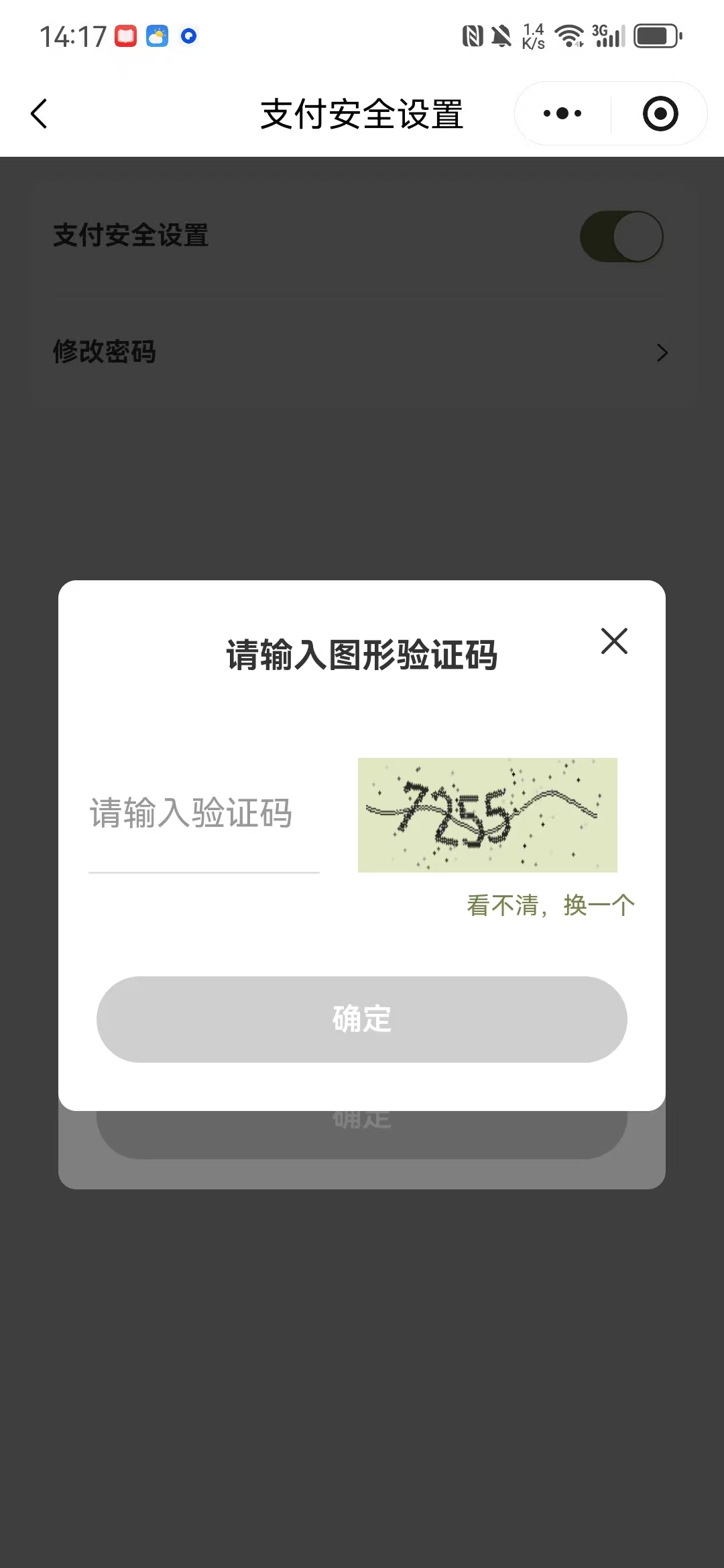The height and width of the screenshot is (1568, 724).
Task: Focus the 请输入验证码 input field
Action: click(204, 814)
